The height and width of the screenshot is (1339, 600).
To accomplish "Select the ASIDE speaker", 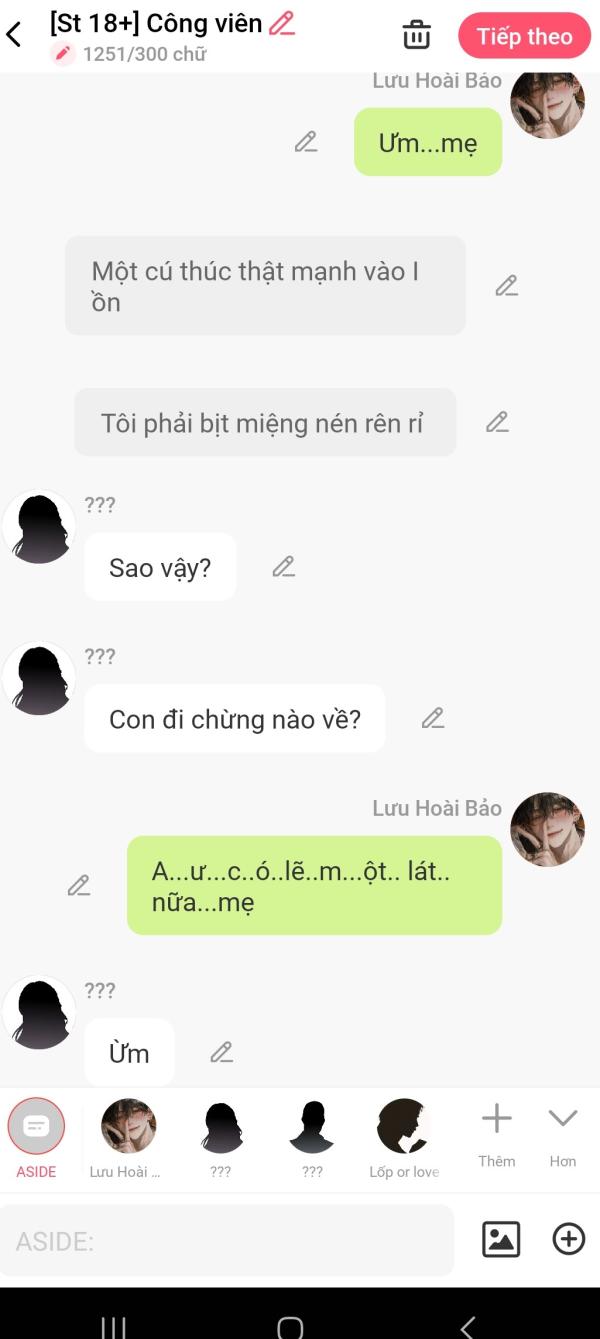I will 36,1138.
